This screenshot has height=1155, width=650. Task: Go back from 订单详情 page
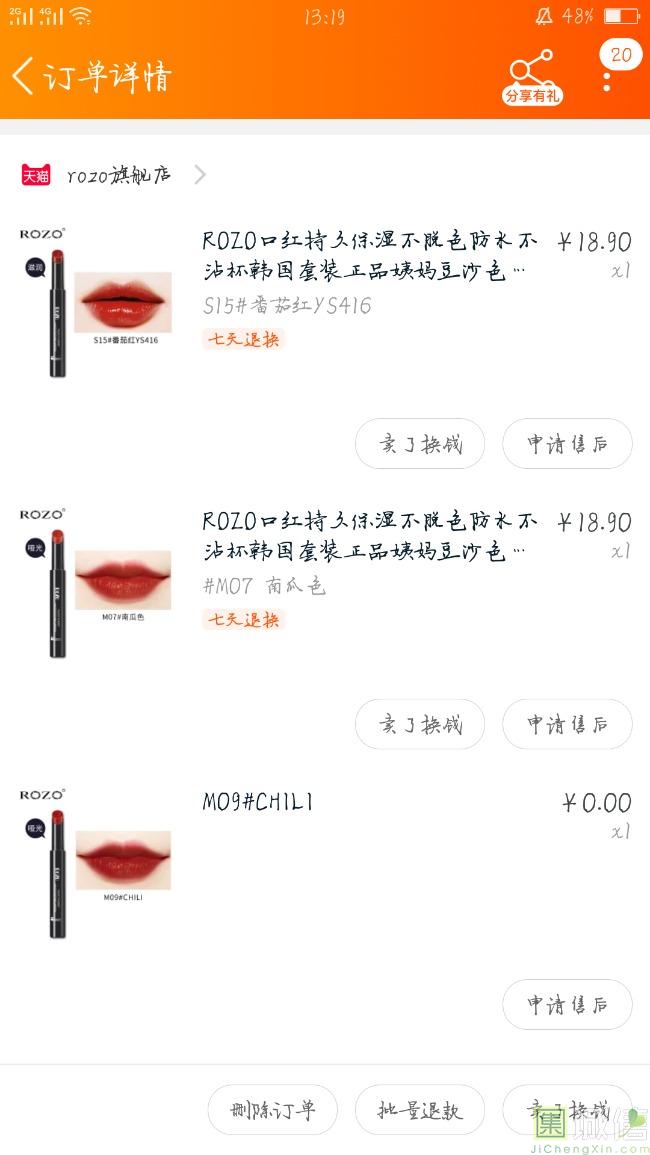[x=24, y=76]
